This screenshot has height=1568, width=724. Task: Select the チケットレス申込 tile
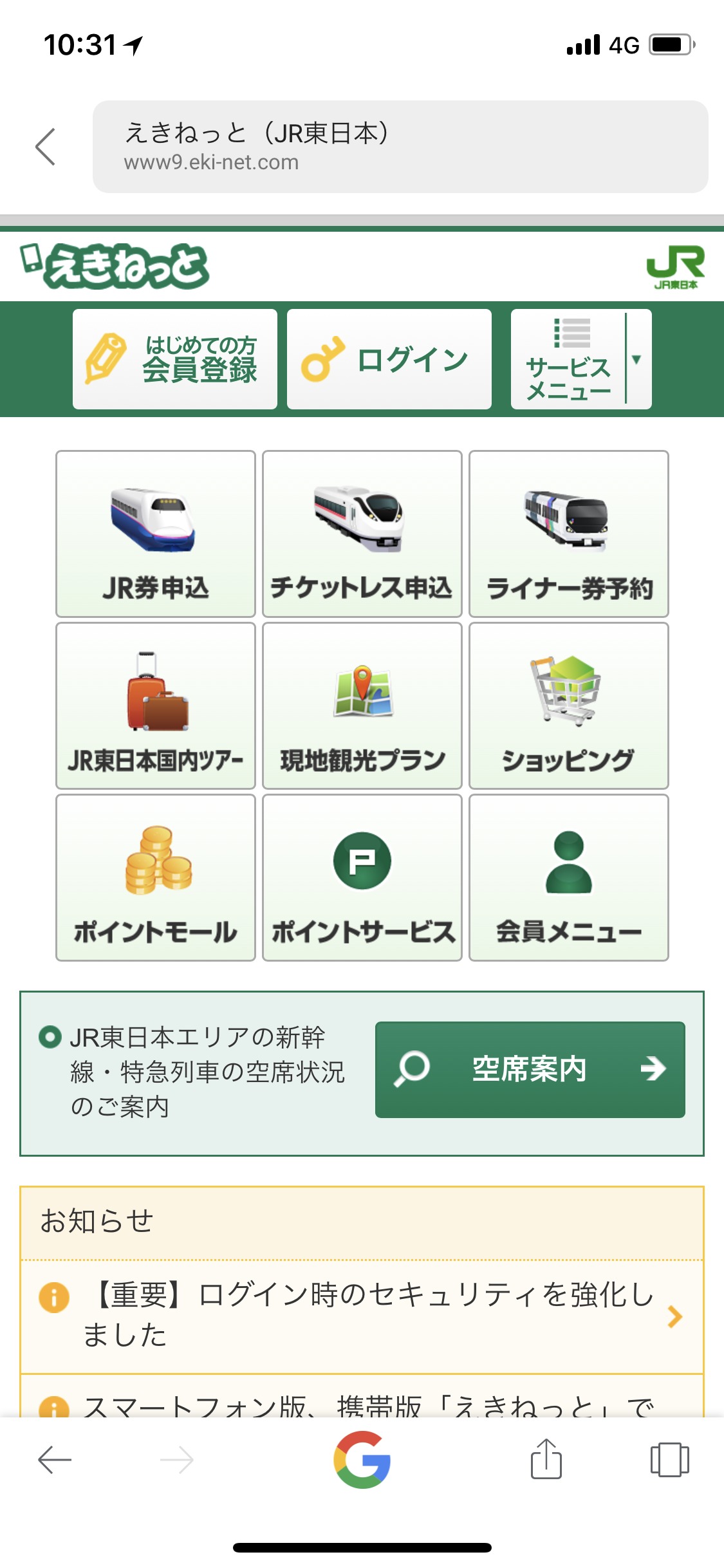(x=362, y=534)
